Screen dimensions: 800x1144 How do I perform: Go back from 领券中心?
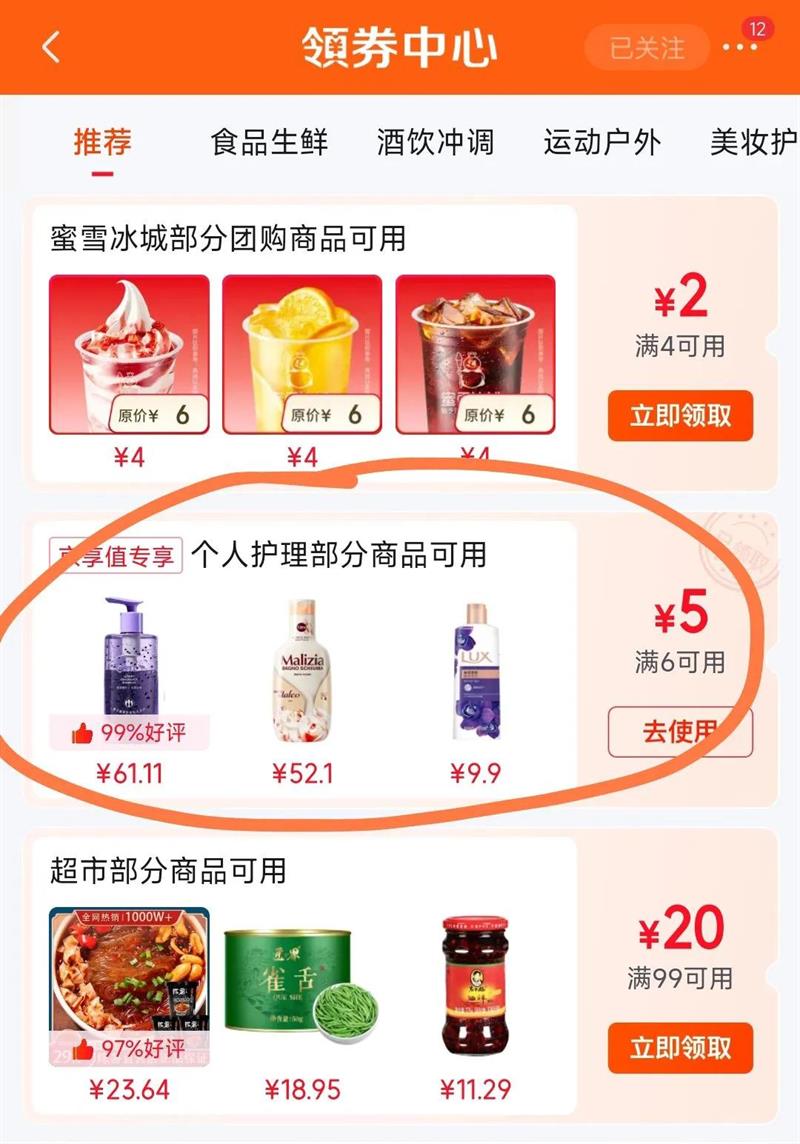point(51,48)
